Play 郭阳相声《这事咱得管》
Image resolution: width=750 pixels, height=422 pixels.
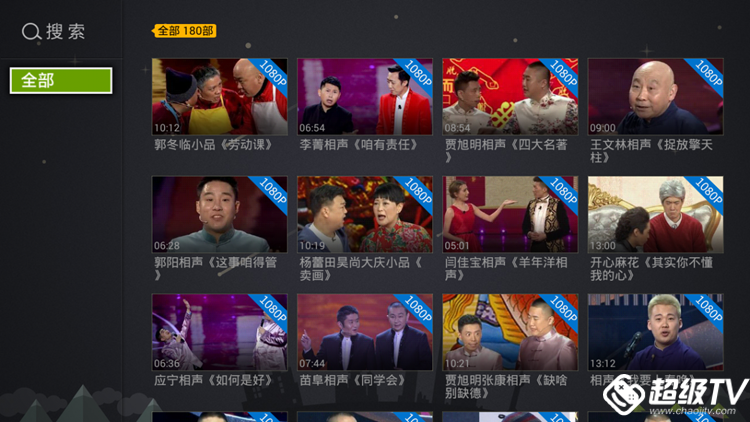pyautogui.click(x=219, y=214)
